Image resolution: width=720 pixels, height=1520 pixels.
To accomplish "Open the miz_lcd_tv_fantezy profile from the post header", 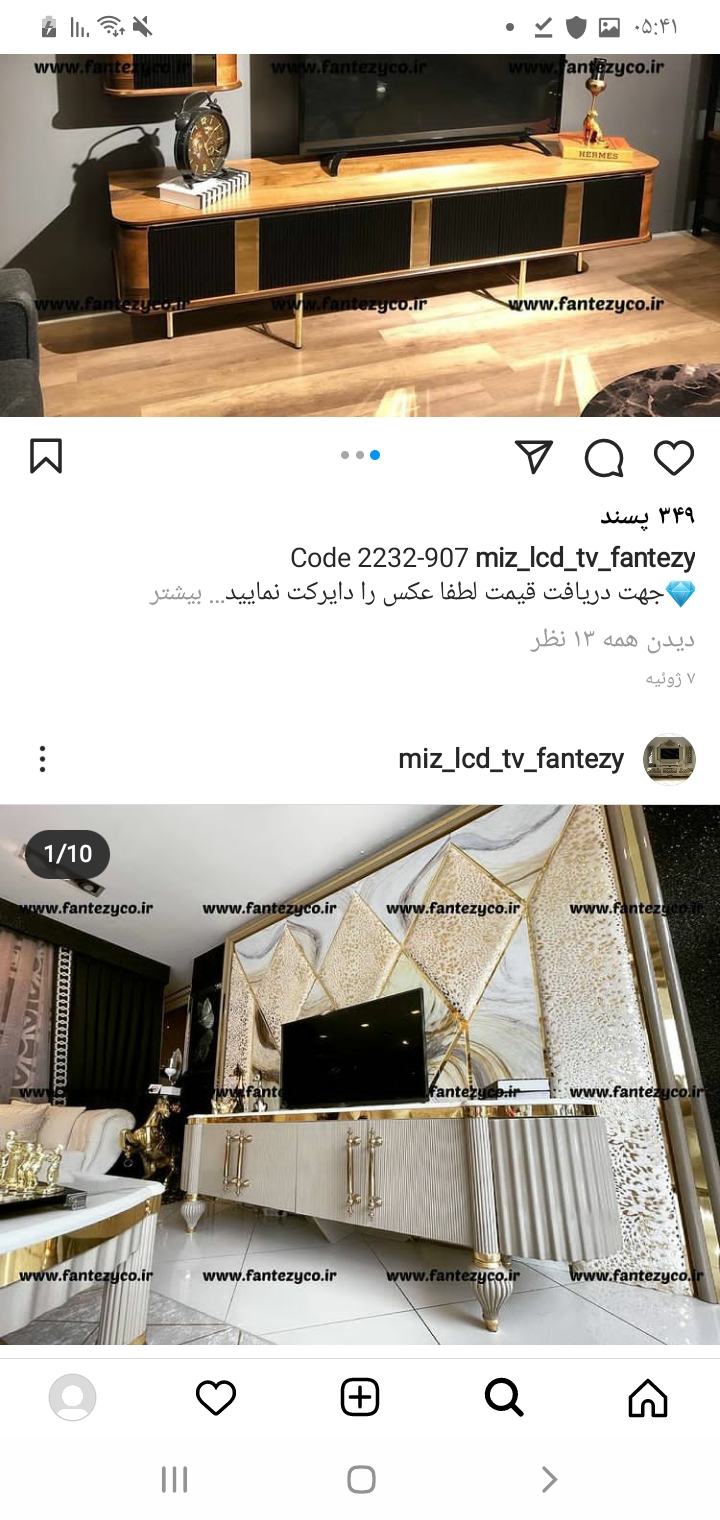I will point(510,759).
